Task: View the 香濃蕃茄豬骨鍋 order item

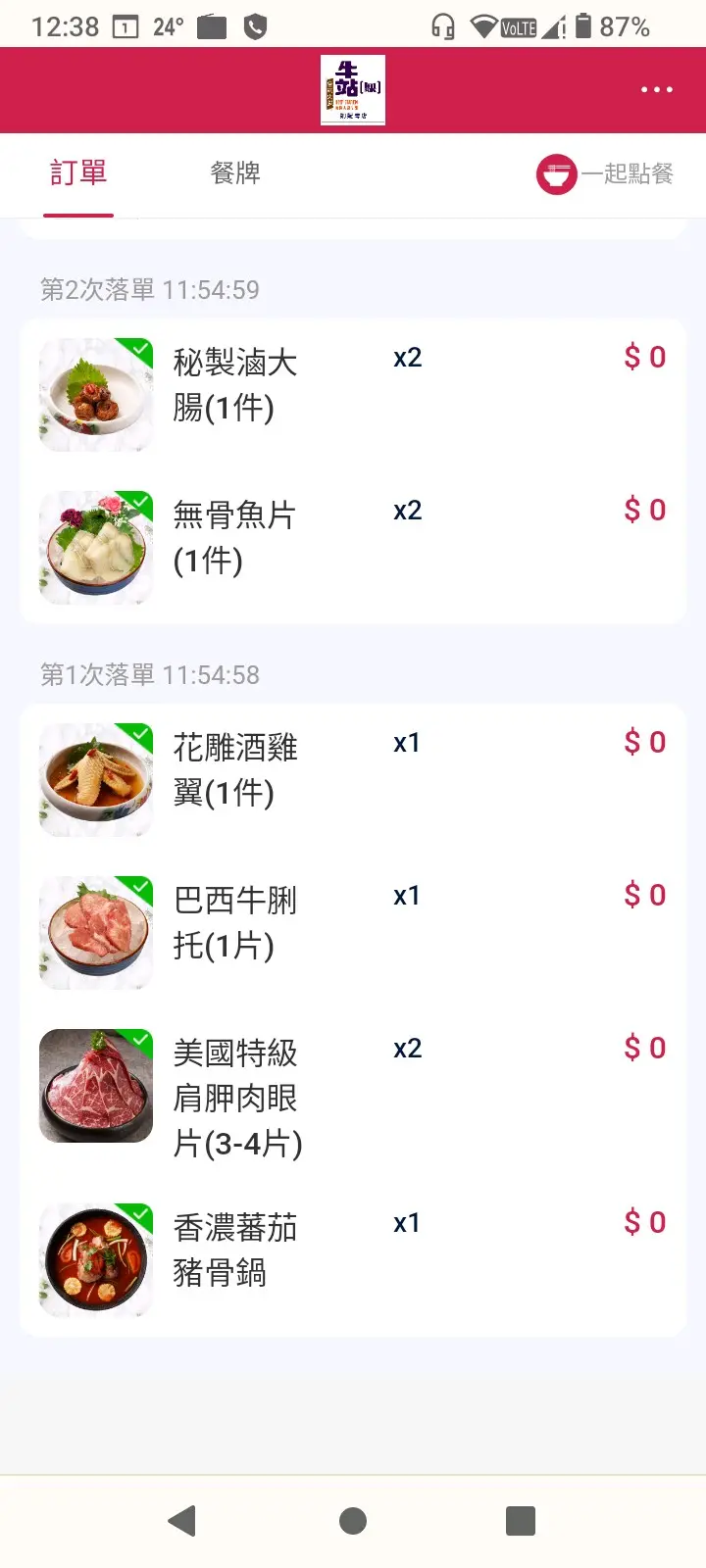Action: tap(235, 1250)
